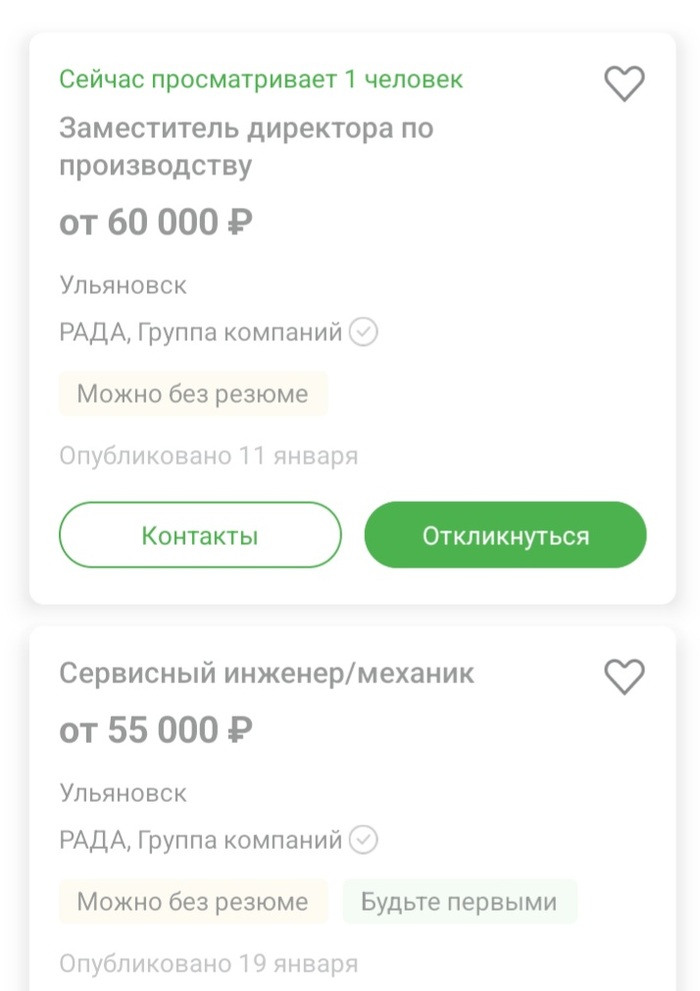Viewport: 700px width, 991px height.
Task: Favorite the Сервисный инженер/механик vacancy
Action: [x=625, y=677]
